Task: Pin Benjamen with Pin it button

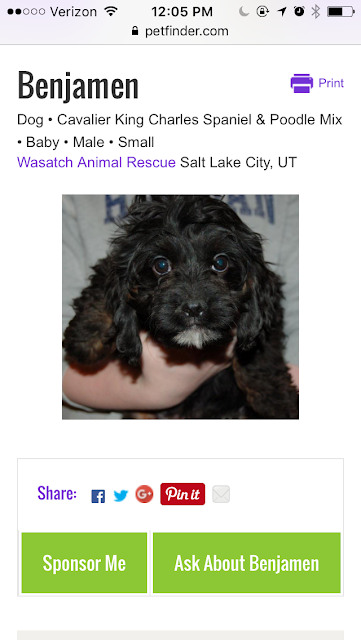Action: (183, 494)
